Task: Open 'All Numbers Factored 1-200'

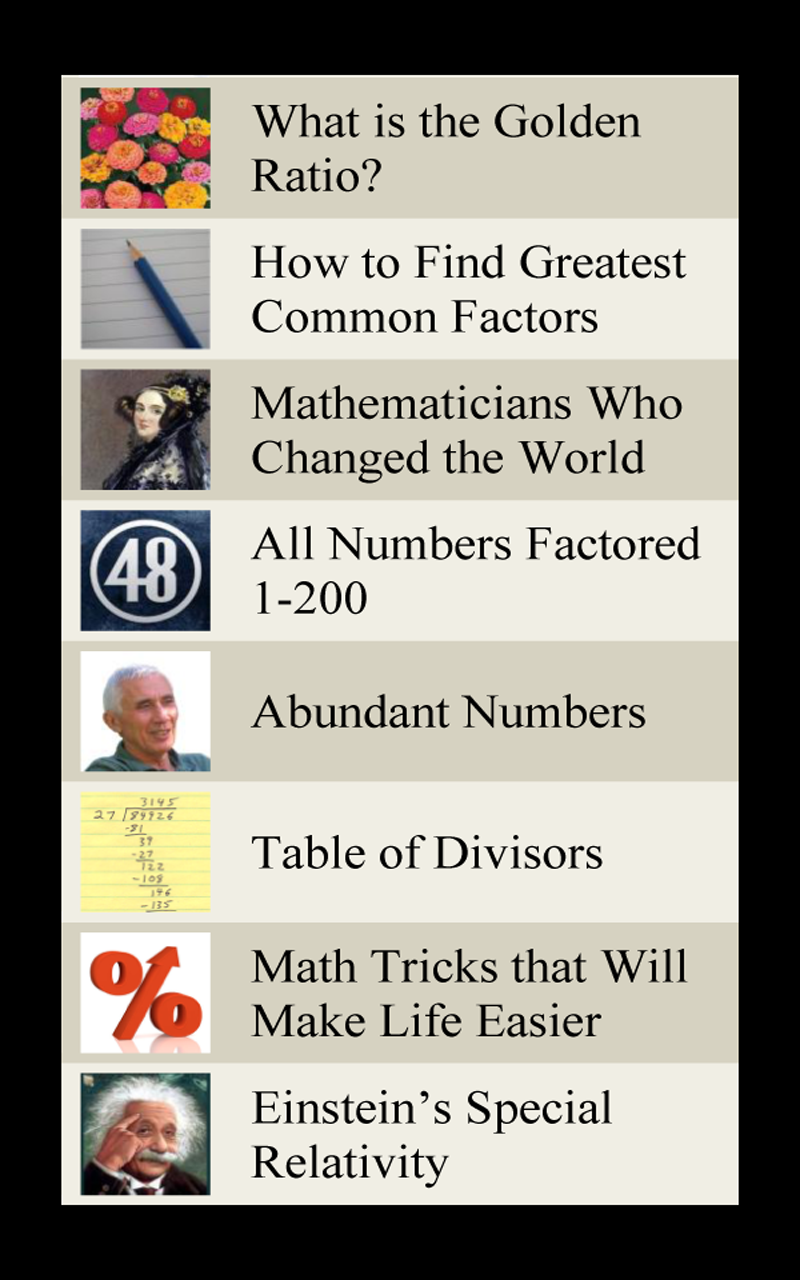Action: pyautogui.click(x=477, y=570)
